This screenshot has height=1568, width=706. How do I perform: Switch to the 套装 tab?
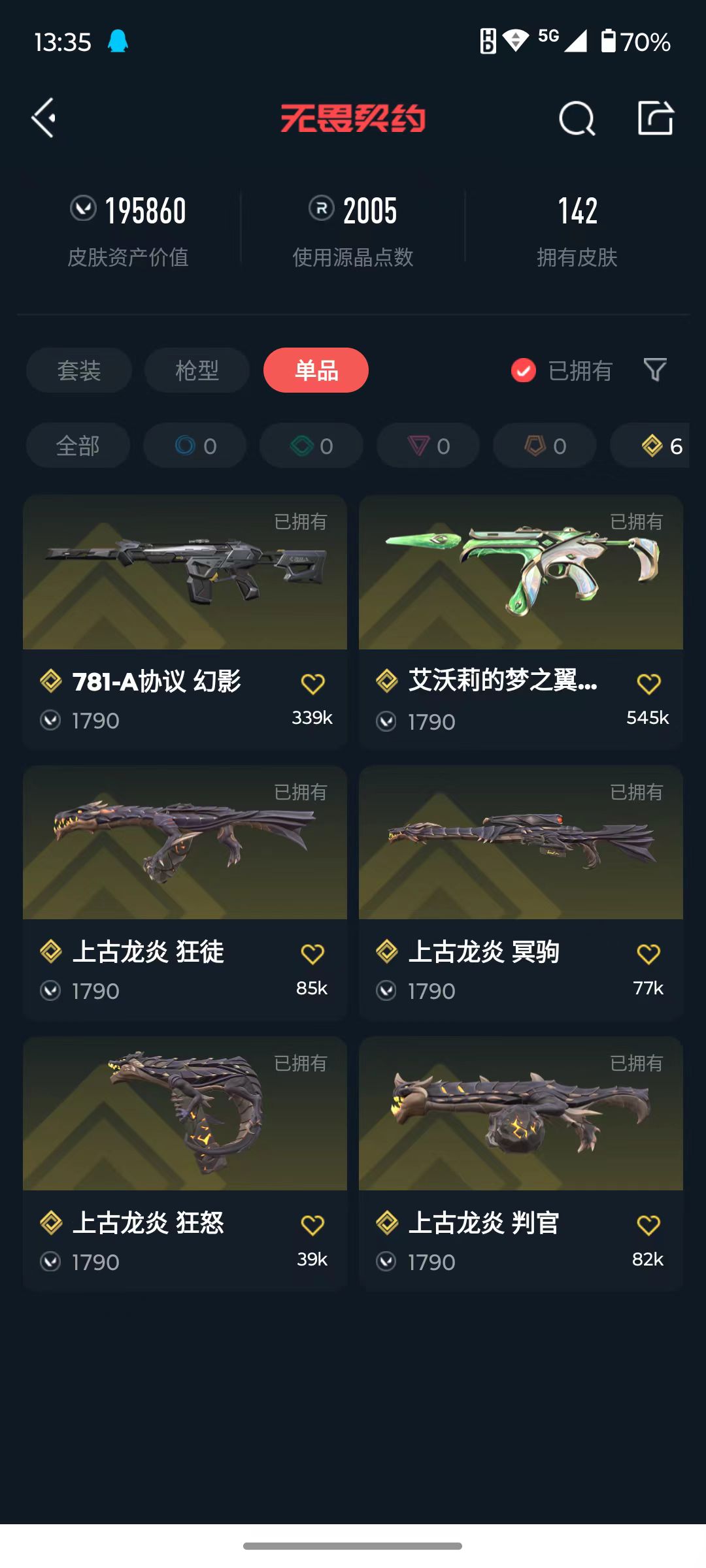pos(79,370)
